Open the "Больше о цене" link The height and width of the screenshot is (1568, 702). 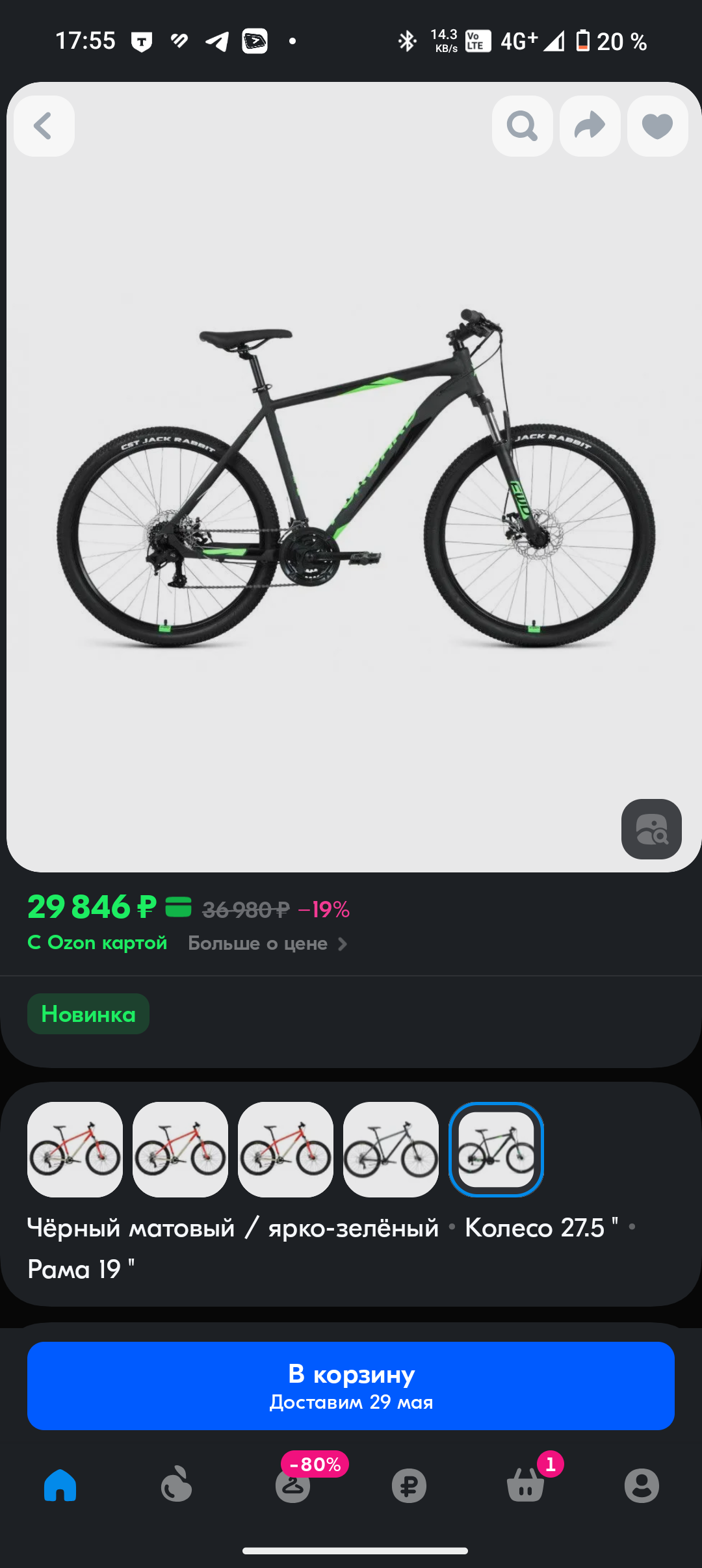pyautogui.click(x=267, y=943)
